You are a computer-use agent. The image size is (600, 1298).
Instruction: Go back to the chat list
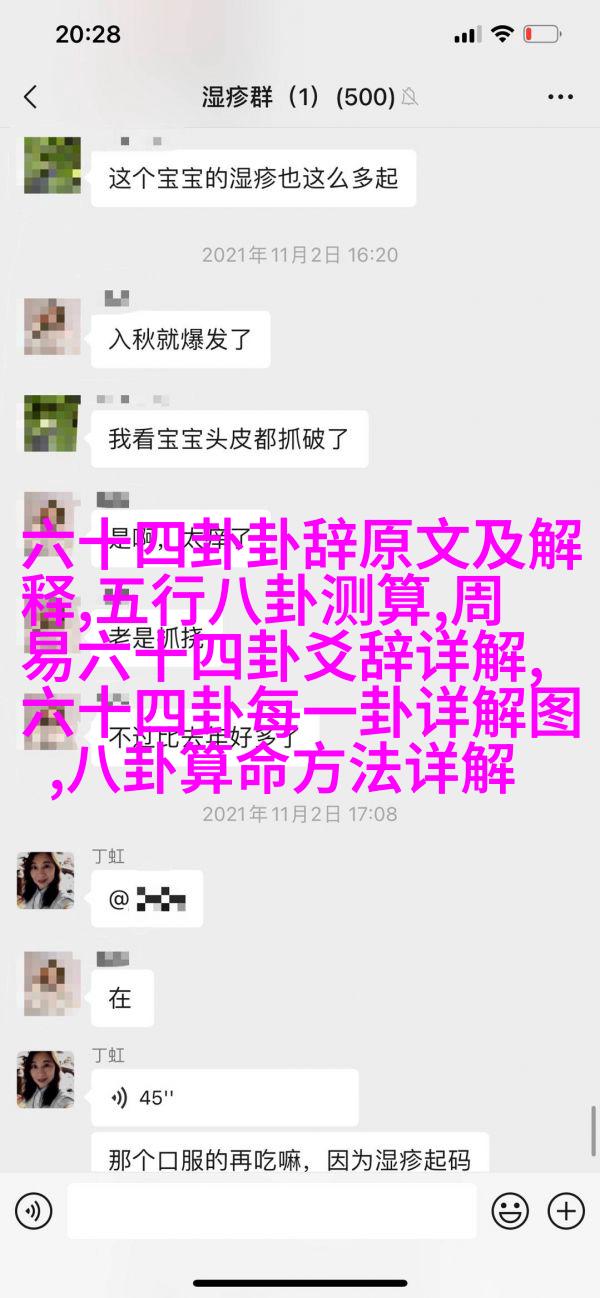tap(30, 97)
